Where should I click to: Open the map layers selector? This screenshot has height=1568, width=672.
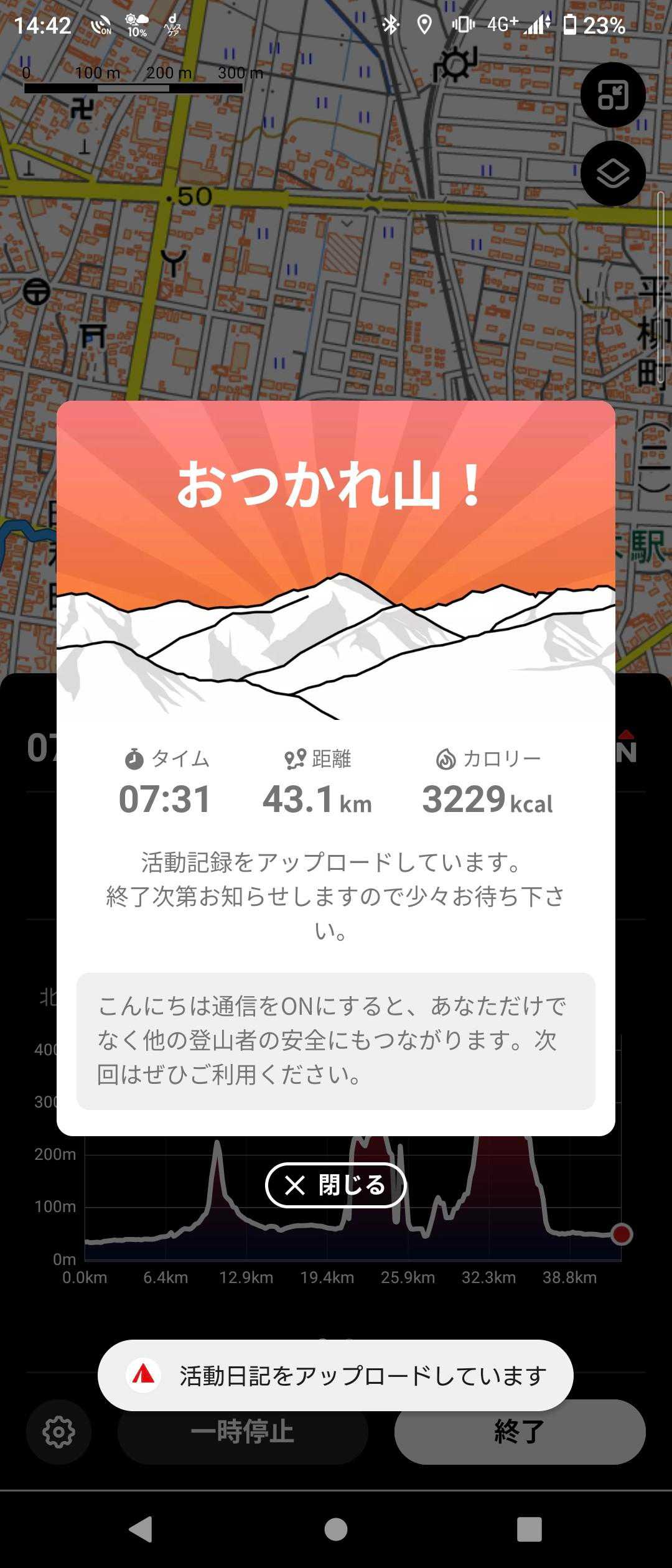coord(613,174)
